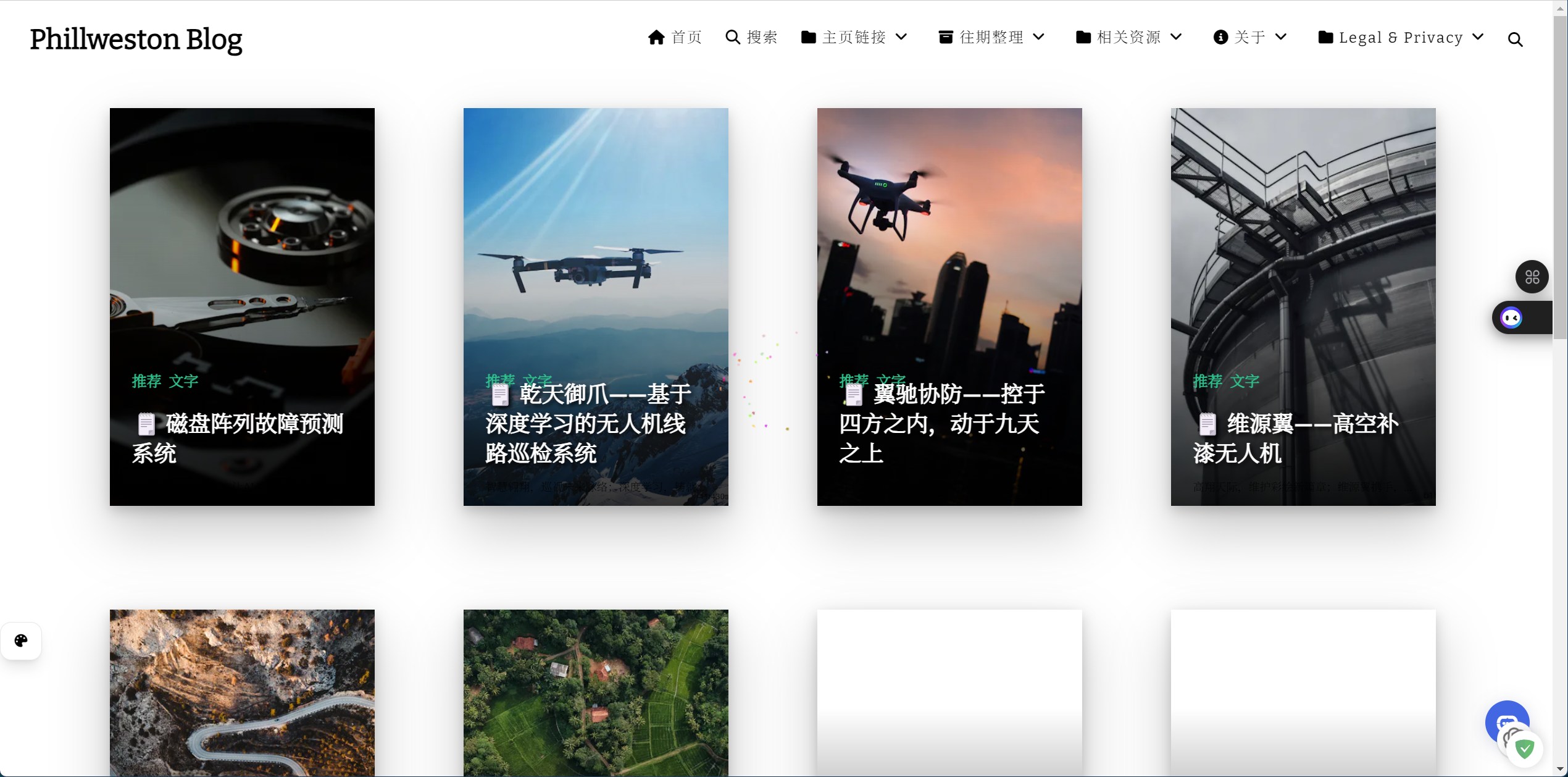Screen dimensions: 1568x777
Task: Expand the 相关资源 resources menu
Action: 1128,38
